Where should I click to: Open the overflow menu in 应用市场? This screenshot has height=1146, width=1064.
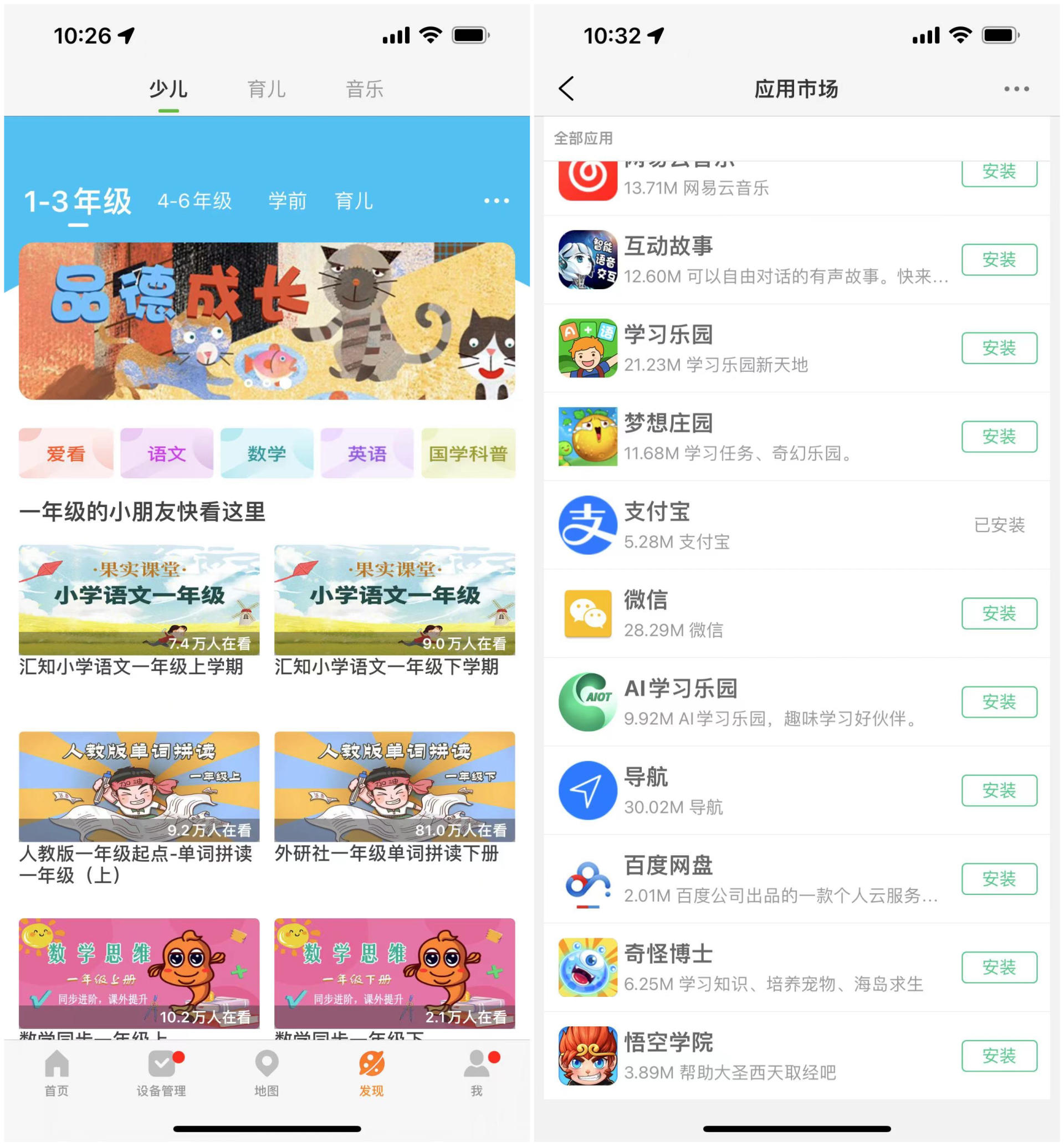[x=1016, y=89]
